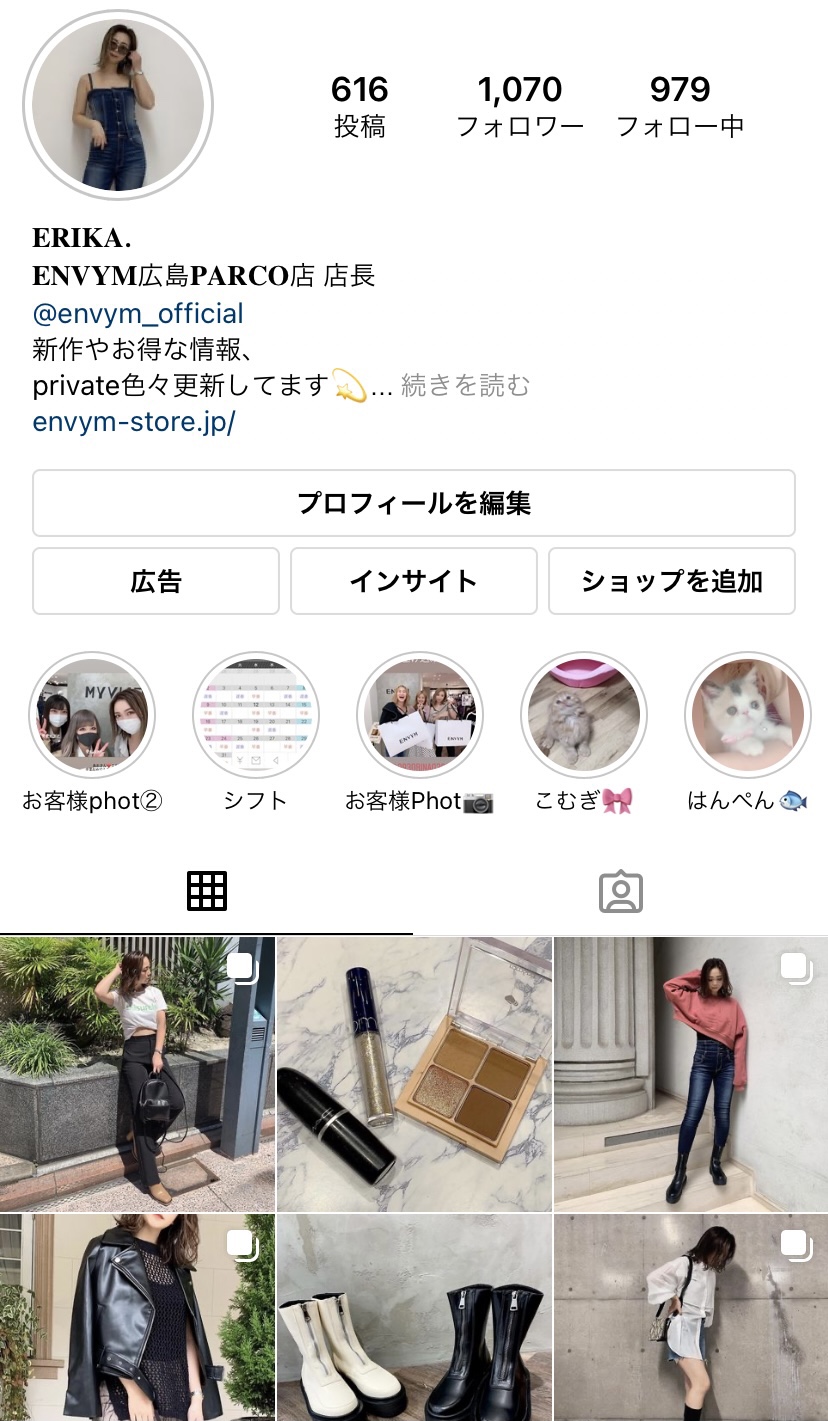Open the 1,070 フォロワー list
828x1421 pixels.
(x=520, y=106)
